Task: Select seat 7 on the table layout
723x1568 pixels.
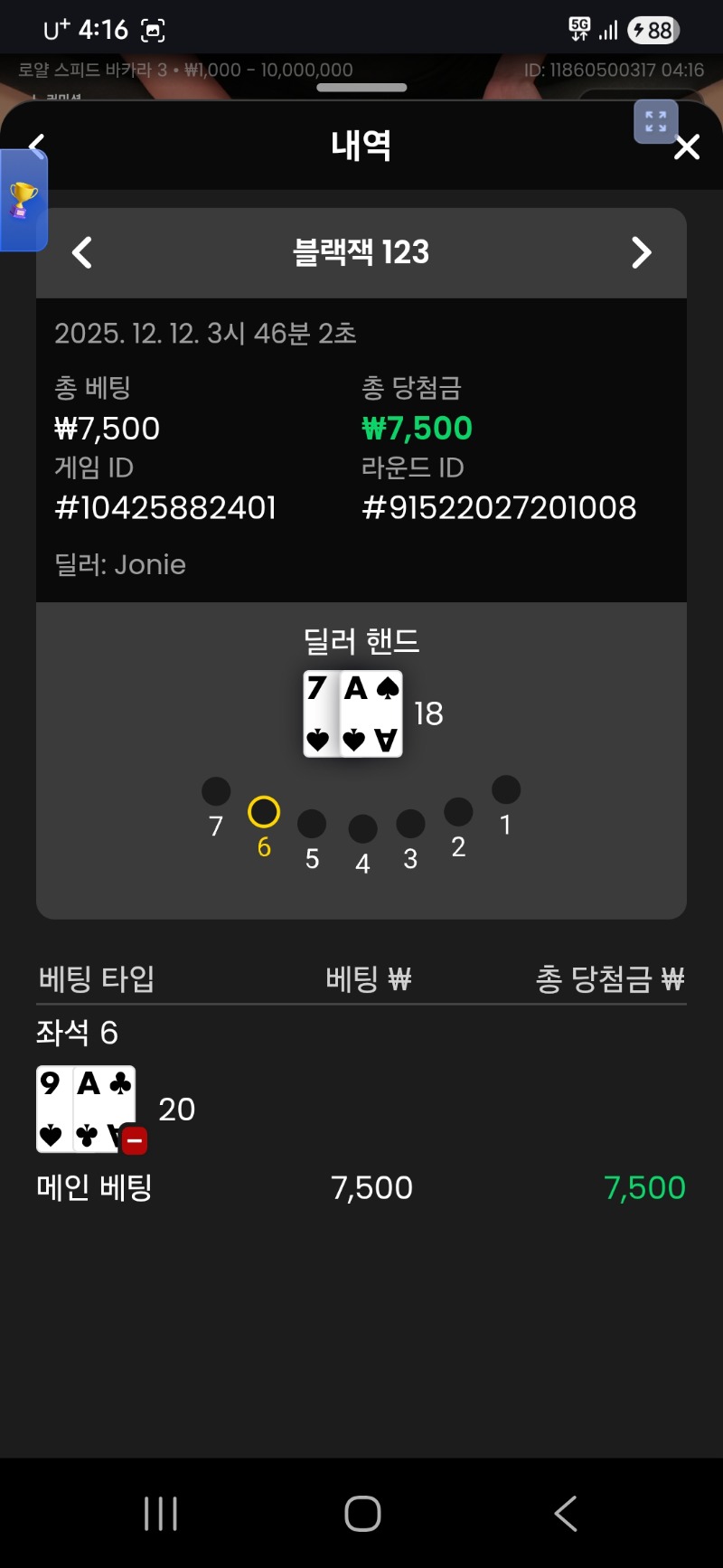Action: [x=215, y=790]
